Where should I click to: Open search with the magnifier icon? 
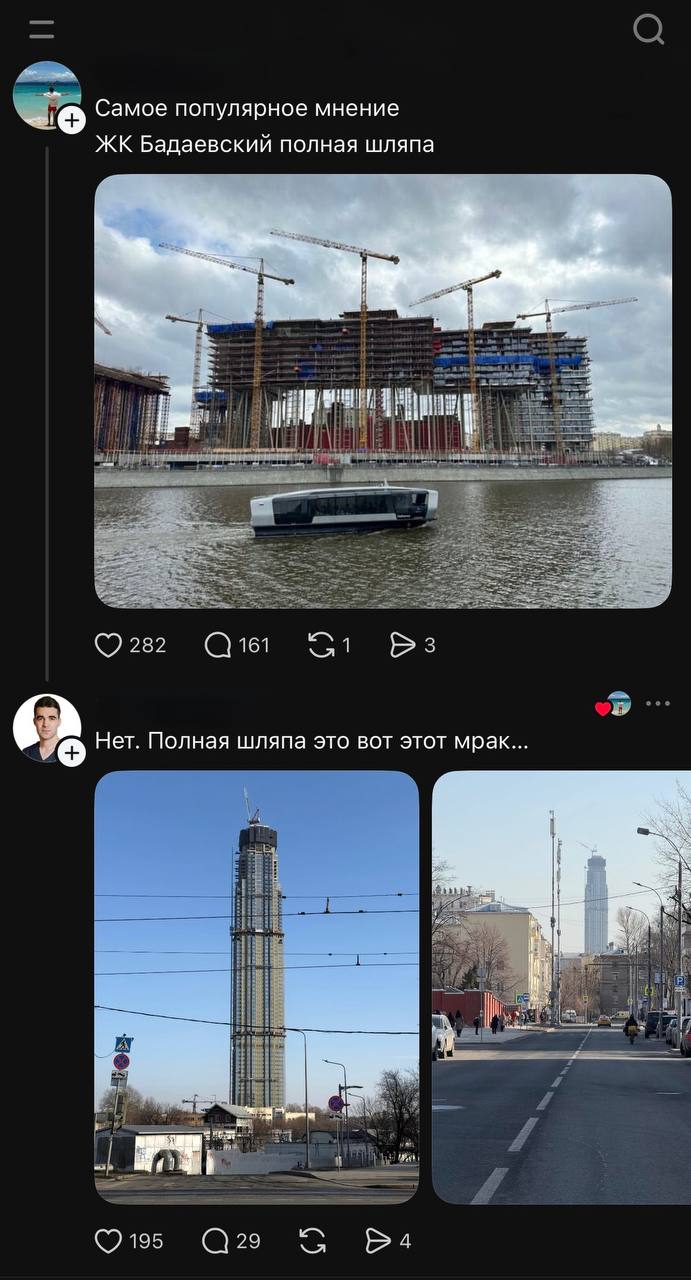(x=648, y=30)
